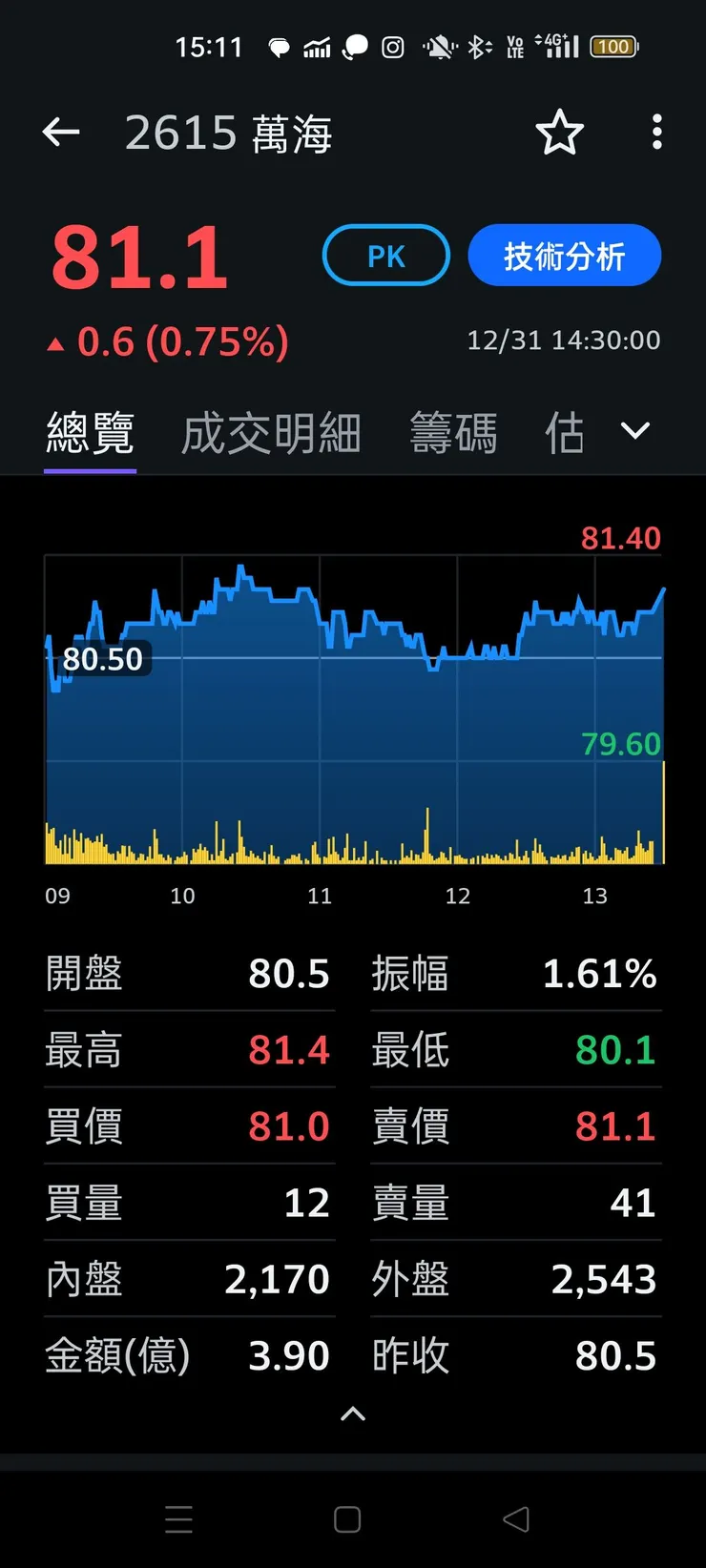This screenshot has width=706, height=1568.
Task: Tap the battery indicator showing 100
Action: click(613, 46)
